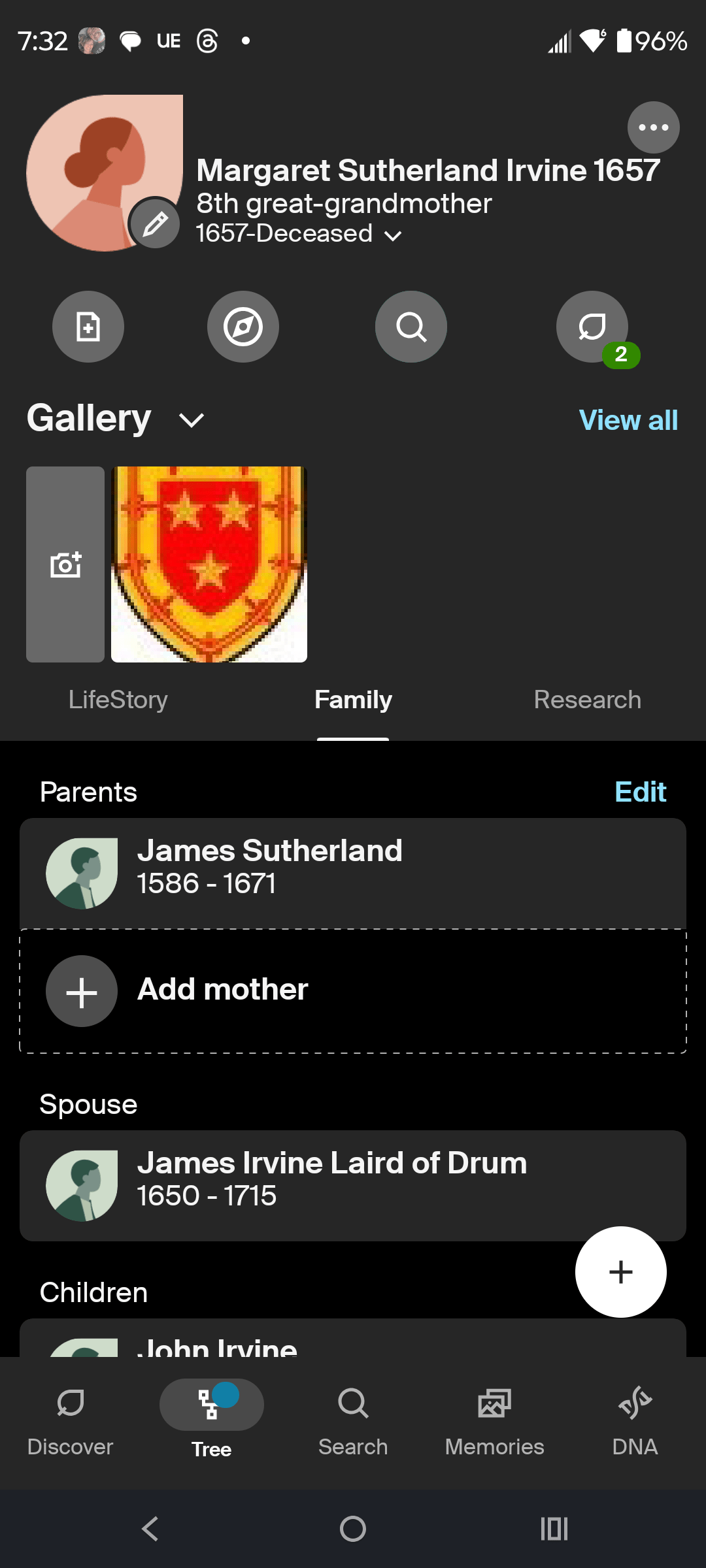Image resolution: width=706 pixels, height=1568 pixels.
Task: View the 2 hints on the leaf icon
Action: (x=592, y=327)
